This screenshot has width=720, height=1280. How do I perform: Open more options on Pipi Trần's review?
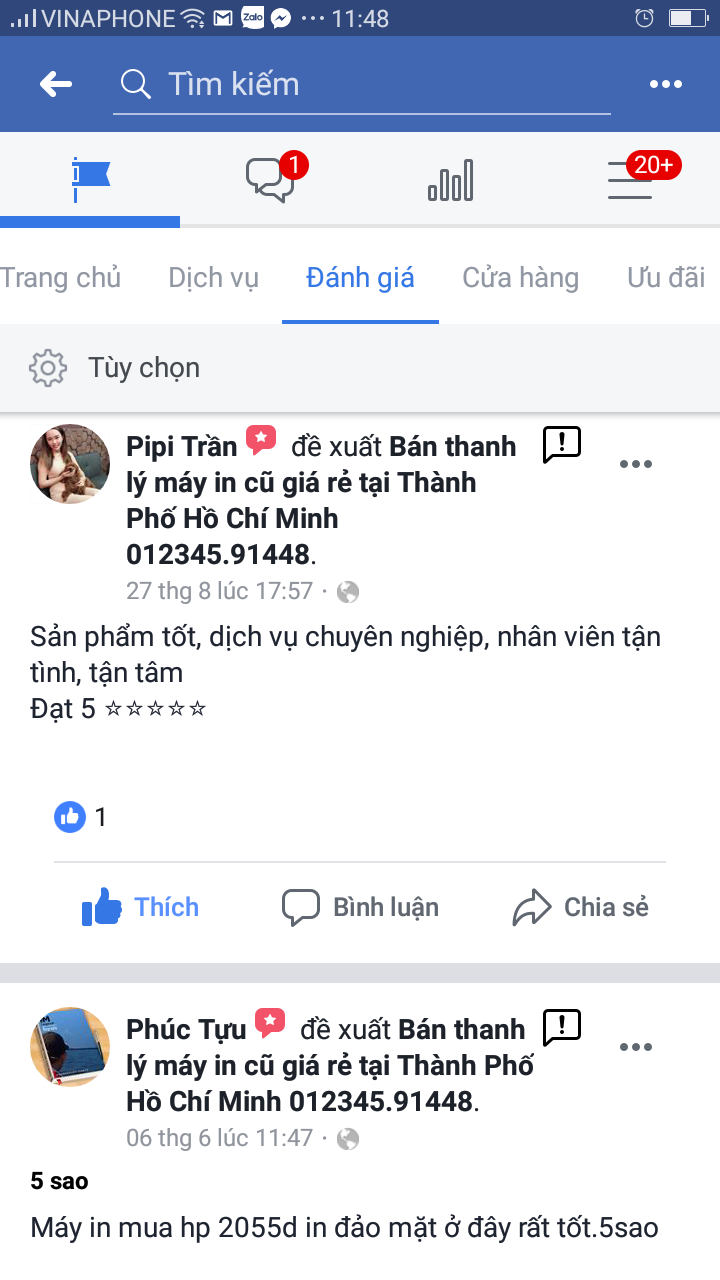636,464
